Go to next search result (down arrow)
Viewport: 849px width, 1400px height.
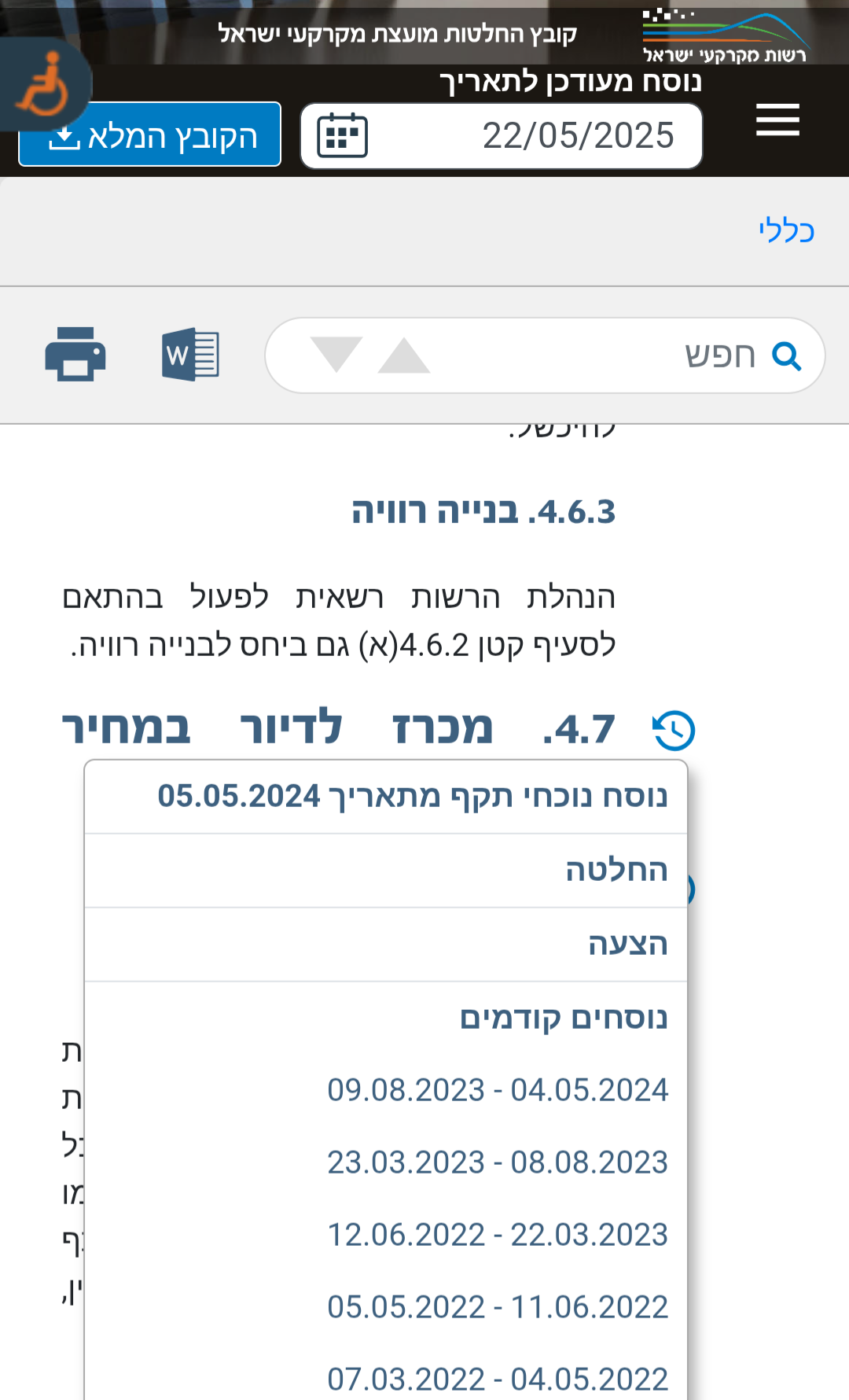(x=336, y=355)
